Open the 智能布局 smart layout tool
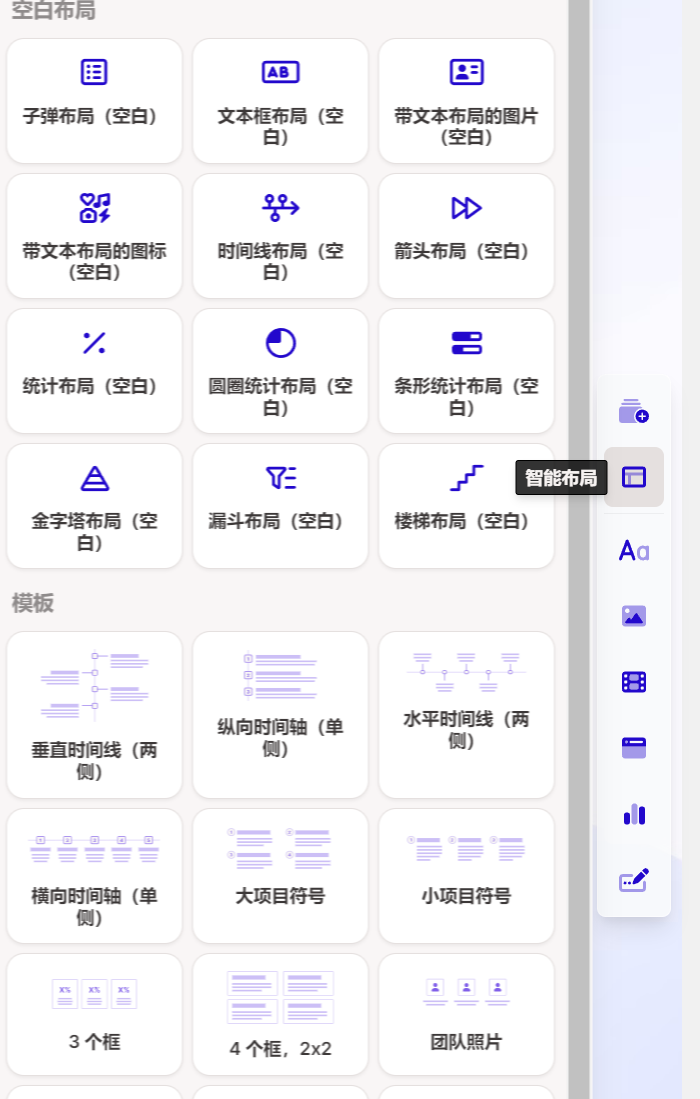Image resolution: width=700 pixels, height=1099 pixels. (x=634, y=477)
